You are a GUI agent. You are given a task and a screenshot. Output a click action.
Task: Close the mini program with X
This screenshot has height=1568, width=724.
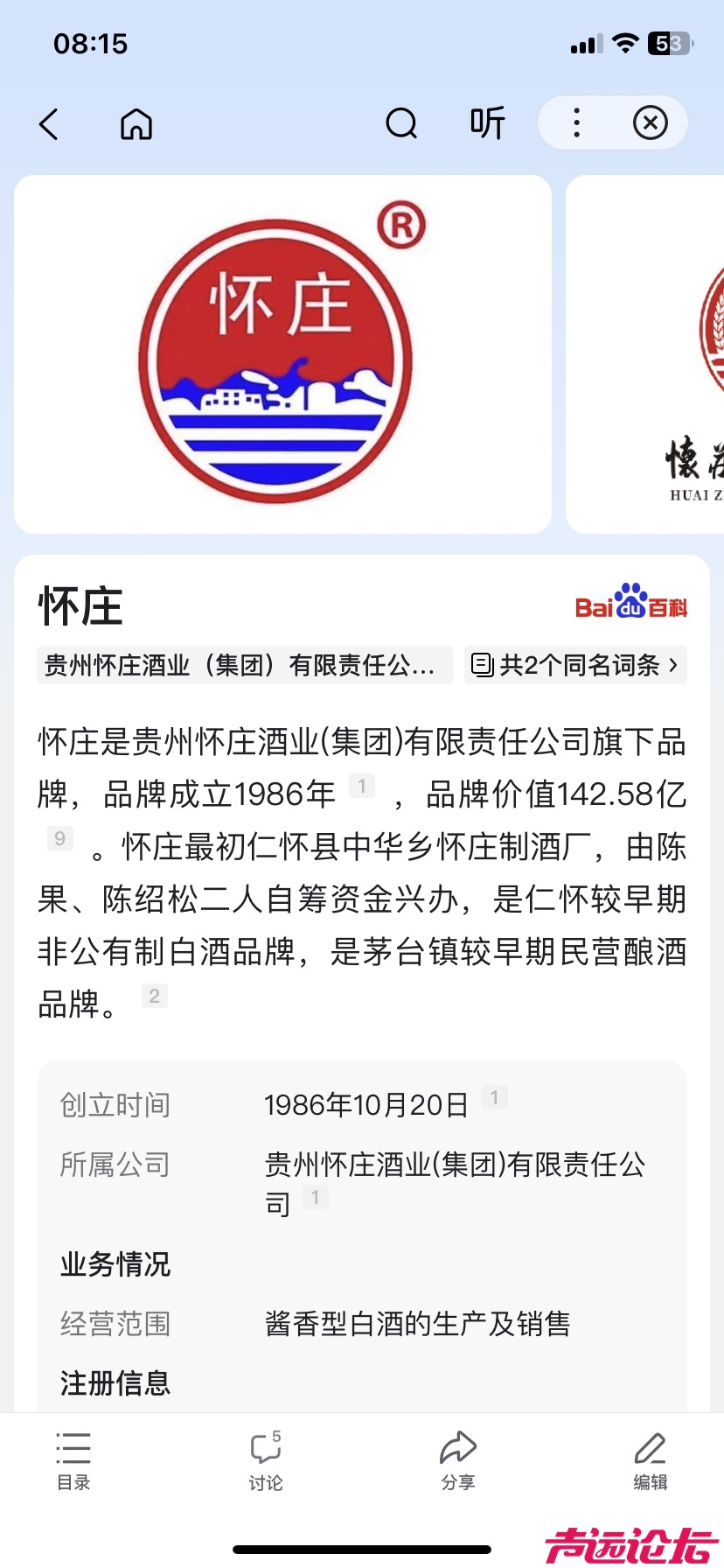pyautogui.click(x=650, y=123)
